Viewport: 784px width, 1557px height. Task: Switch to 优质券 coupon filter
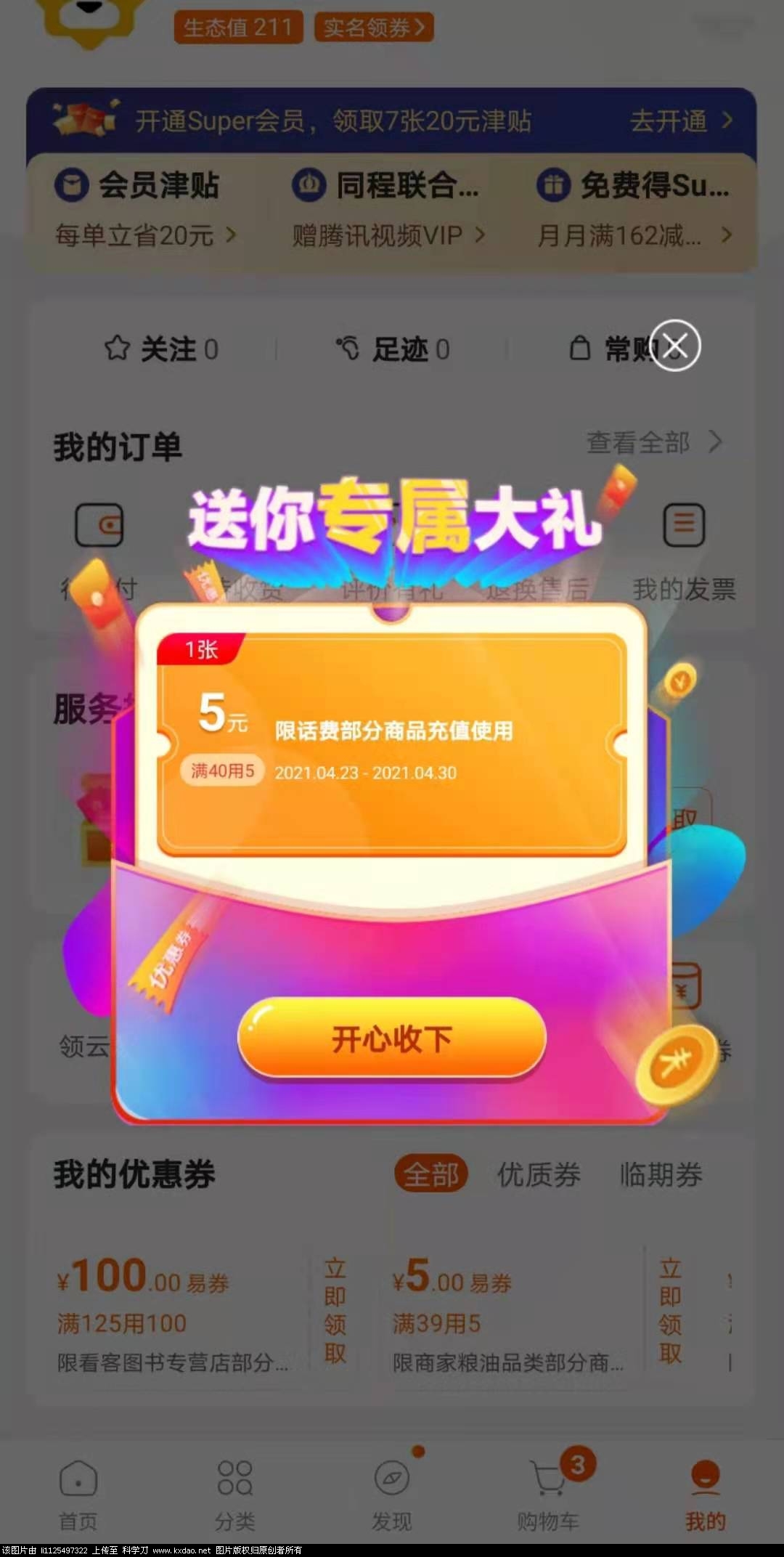coord(539,1174)
